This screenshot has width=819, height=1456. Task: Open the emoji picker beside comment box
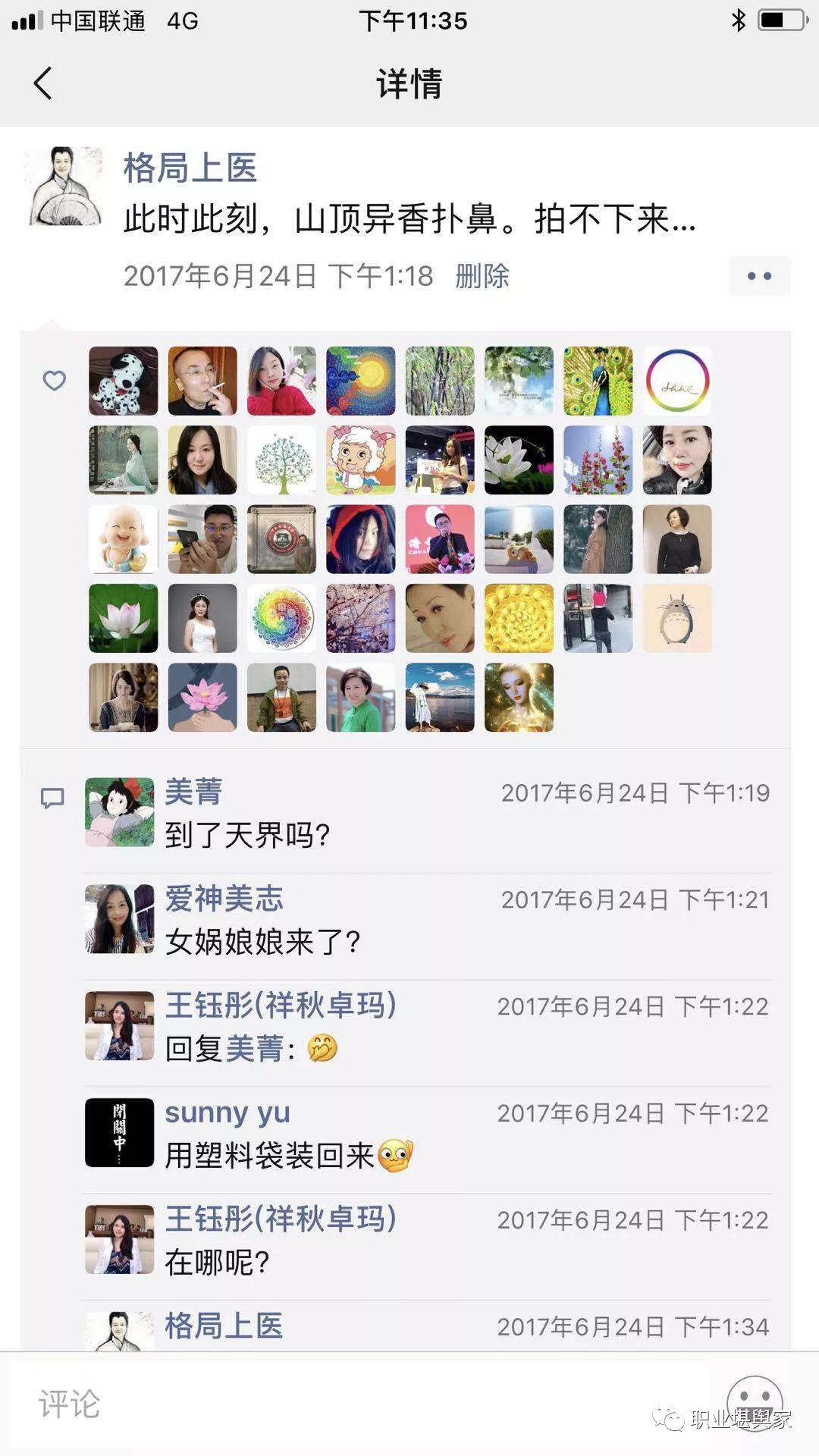pos(755,1403)
